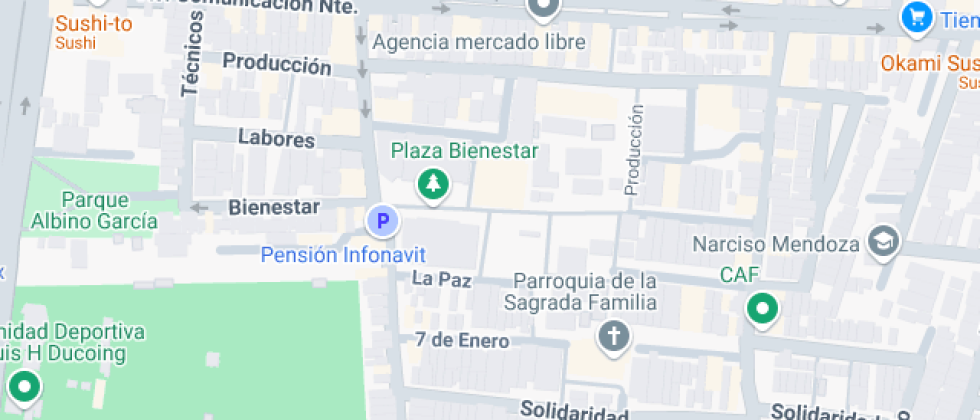Open the Sushi-to restaurant label
Viewport: 980px width, 420px height.
pyautogui.click(x=94, y=24)
